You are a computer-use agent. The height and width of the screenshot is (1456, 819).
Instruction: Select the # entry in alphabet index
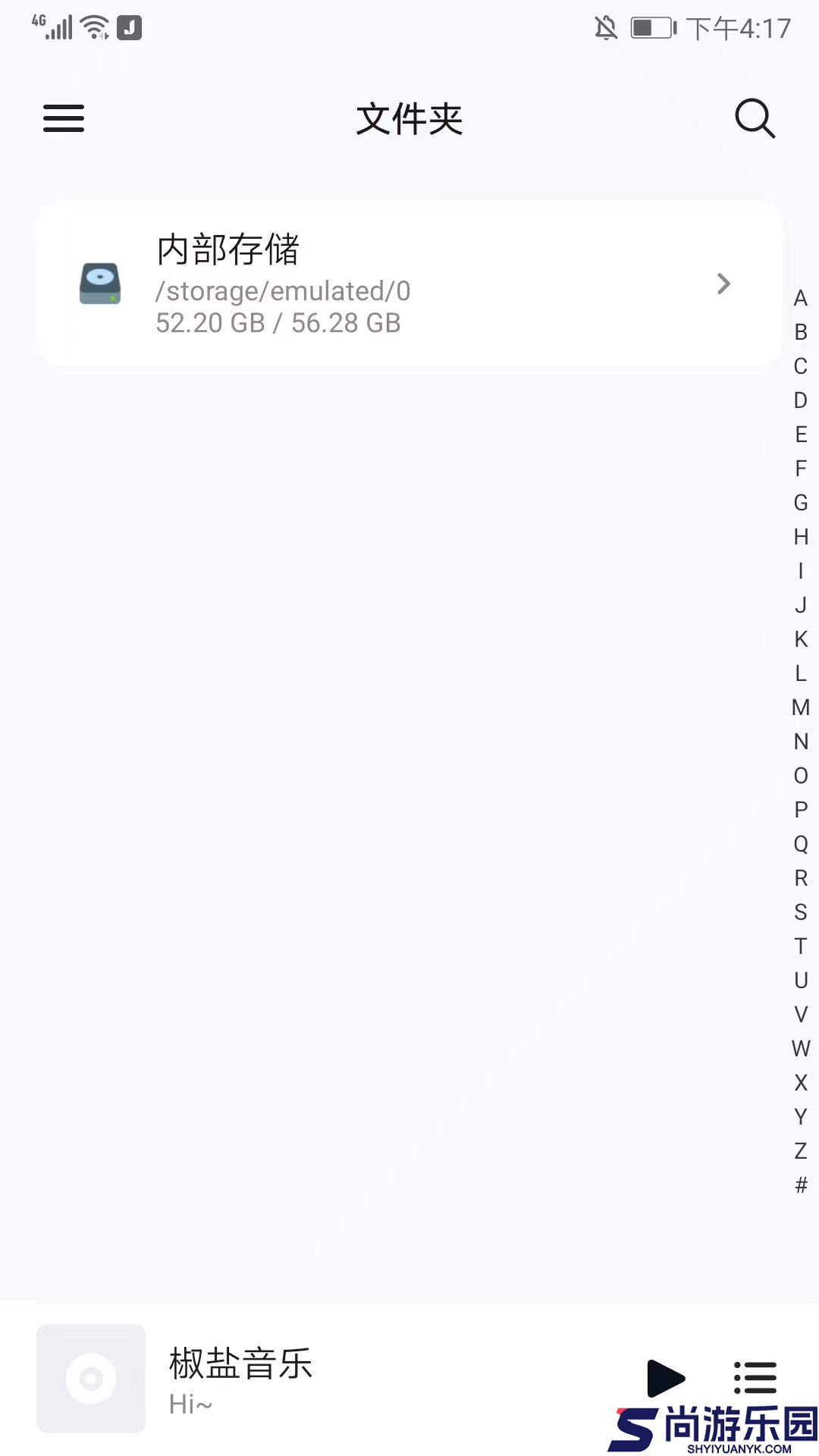pyautogui.click(x=801, y=1185)
